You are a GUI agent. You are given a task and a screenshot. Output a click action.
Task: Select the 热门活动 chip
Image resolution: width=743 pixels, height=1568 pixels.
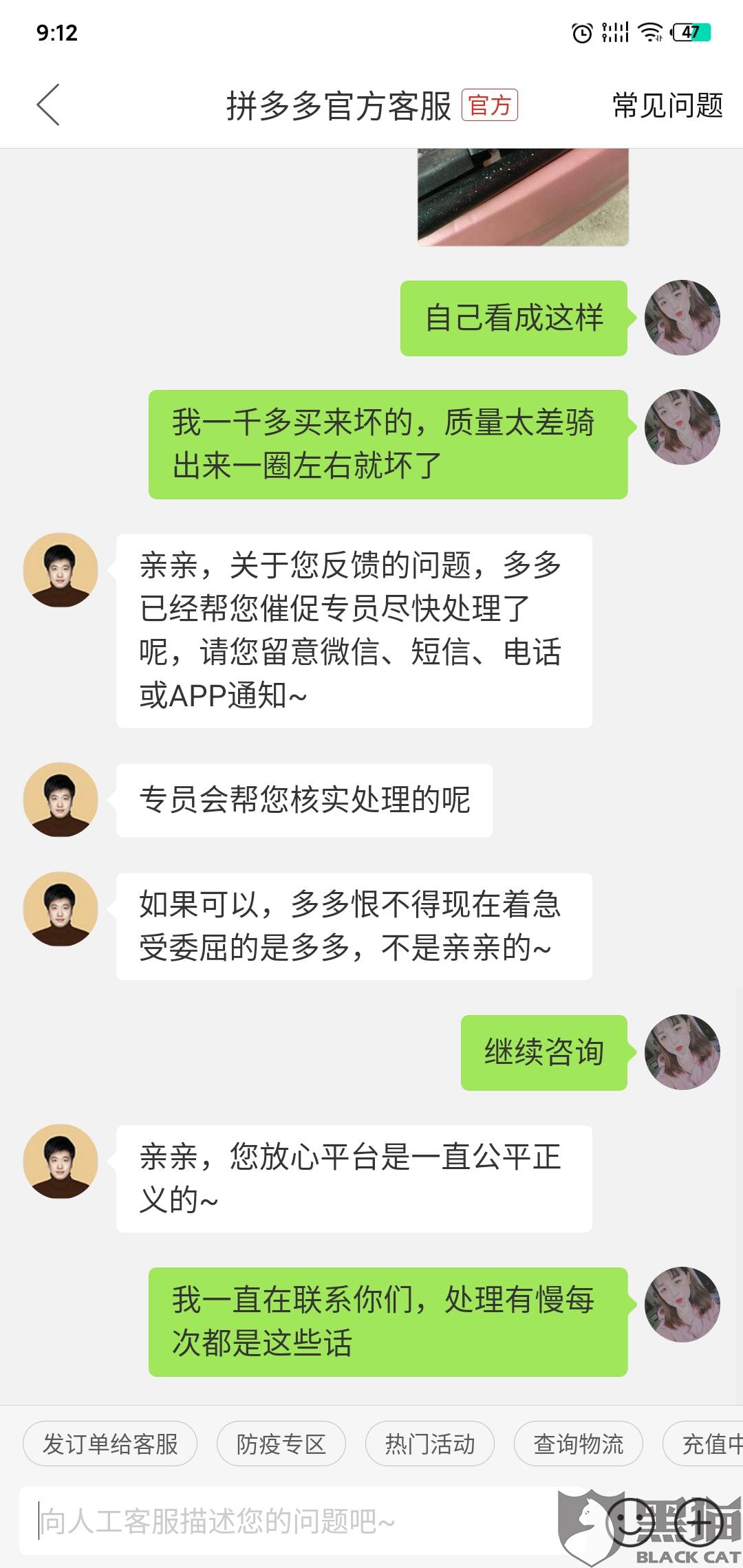pos(430,1444)
